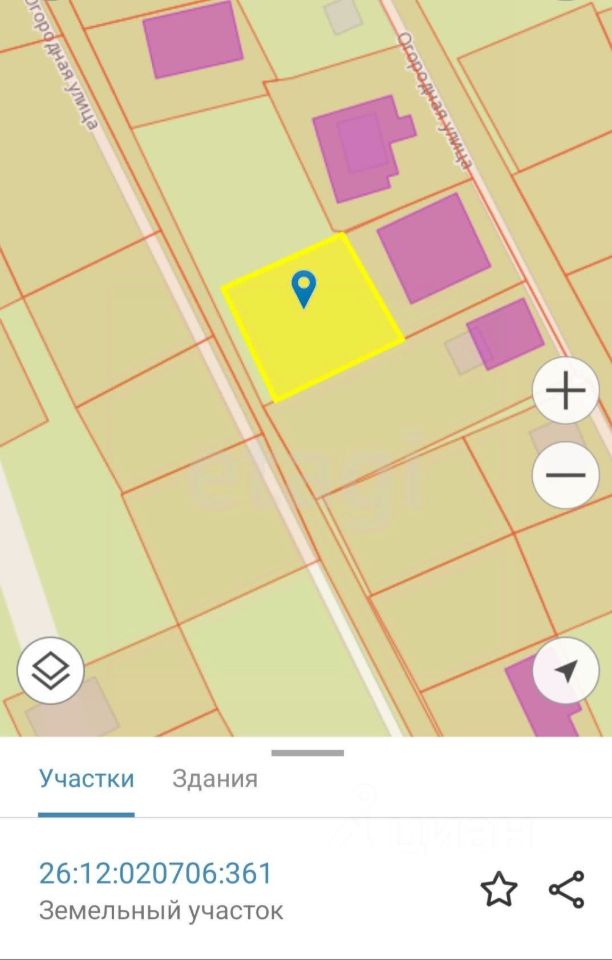Share this land parcel
The height and width of the screenshot is (960, 612).
(566, 889)
